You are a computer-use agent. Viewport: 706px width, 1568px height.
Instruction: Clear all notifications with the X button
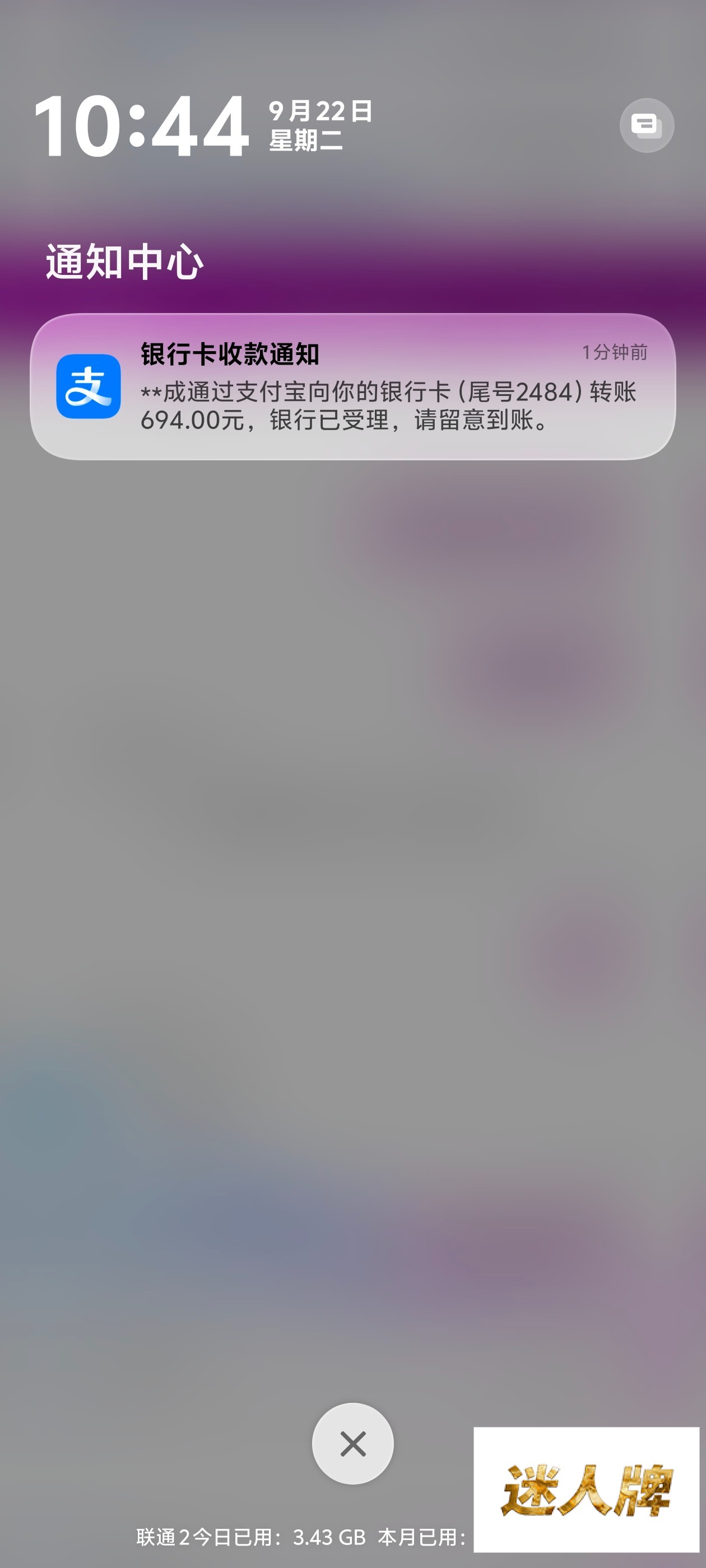tap(352, 1443)
